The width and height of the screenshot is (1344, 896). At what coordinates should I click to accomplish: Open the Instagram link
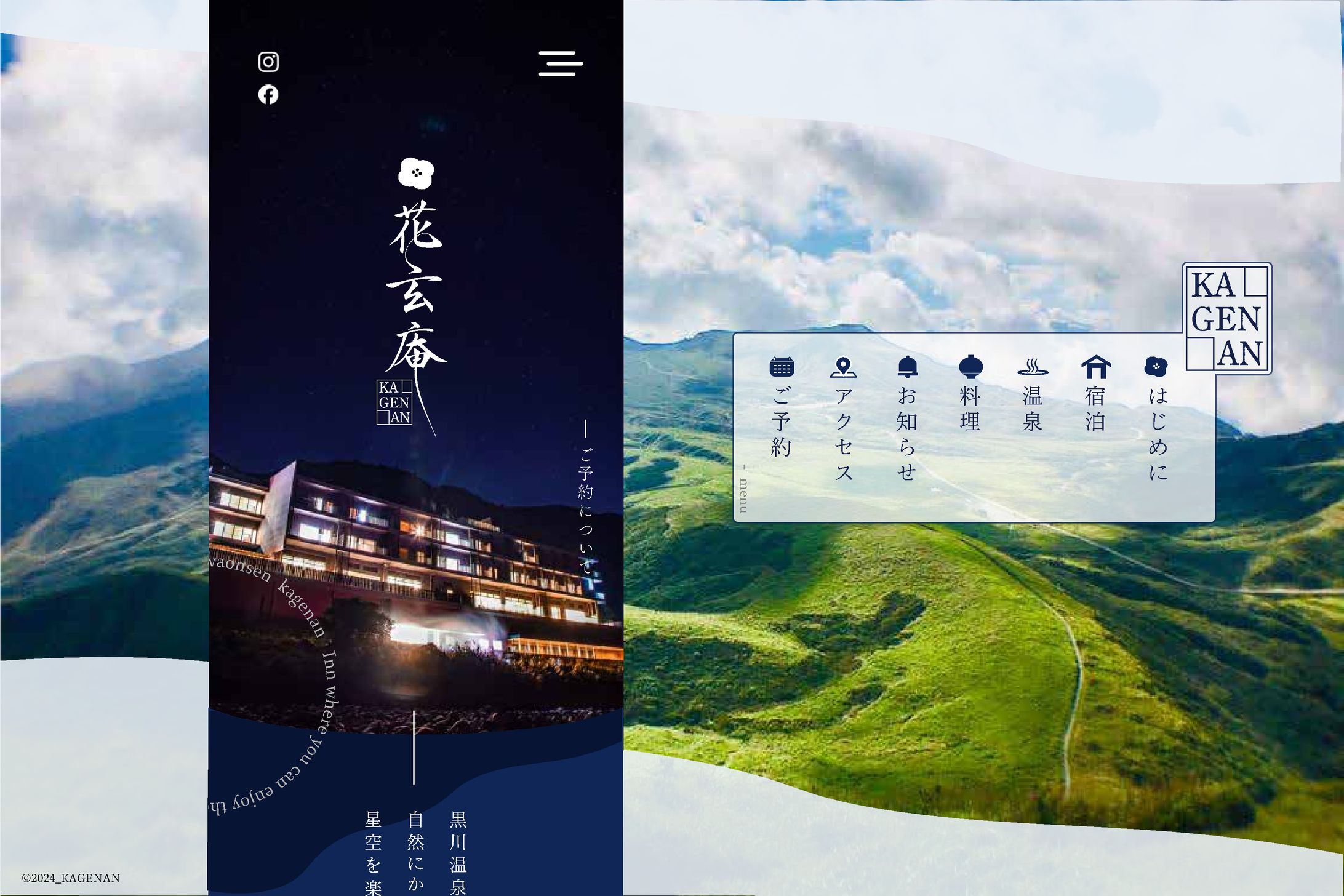click(x=268, y=62)
